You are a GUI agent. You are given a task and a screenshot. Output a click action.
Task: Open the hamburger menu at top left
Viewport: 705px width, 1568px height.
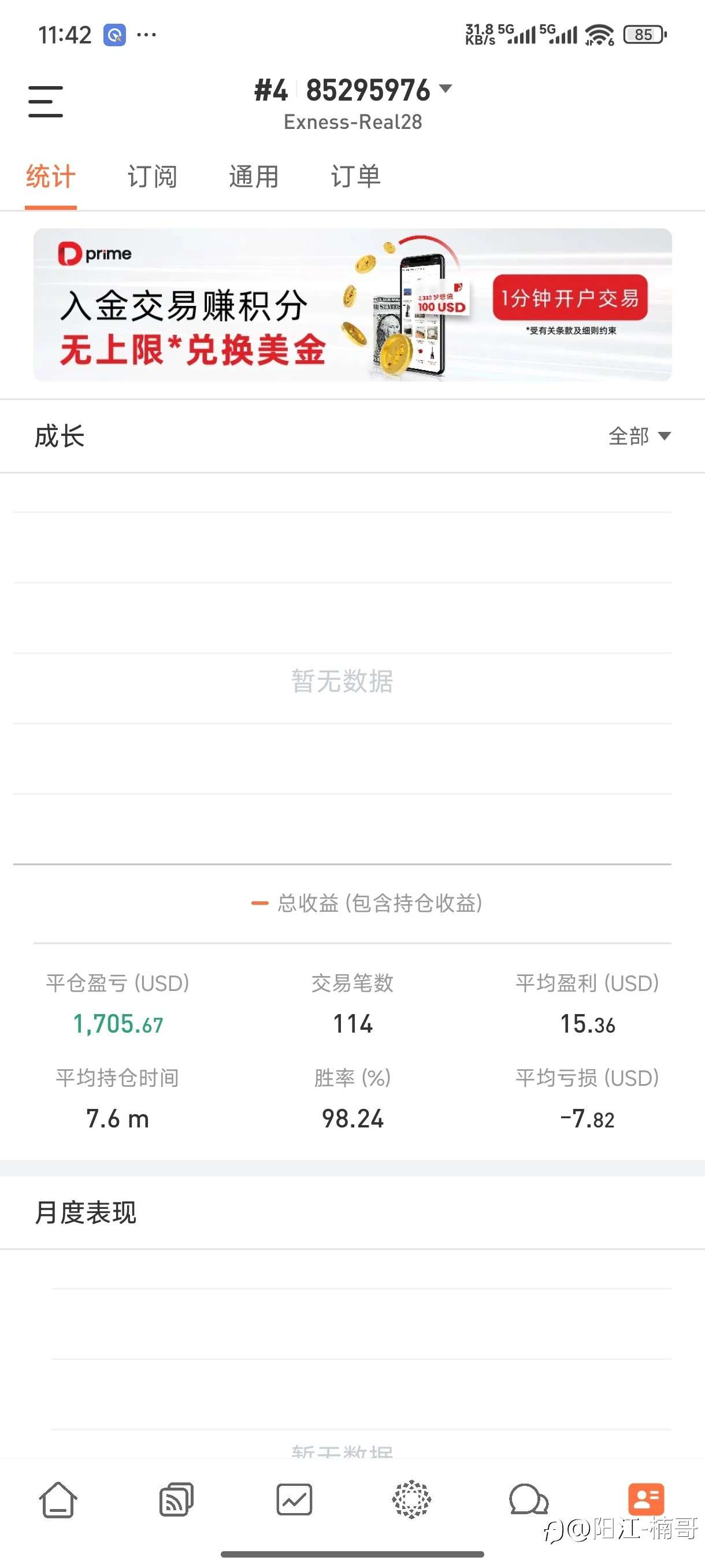45,102
